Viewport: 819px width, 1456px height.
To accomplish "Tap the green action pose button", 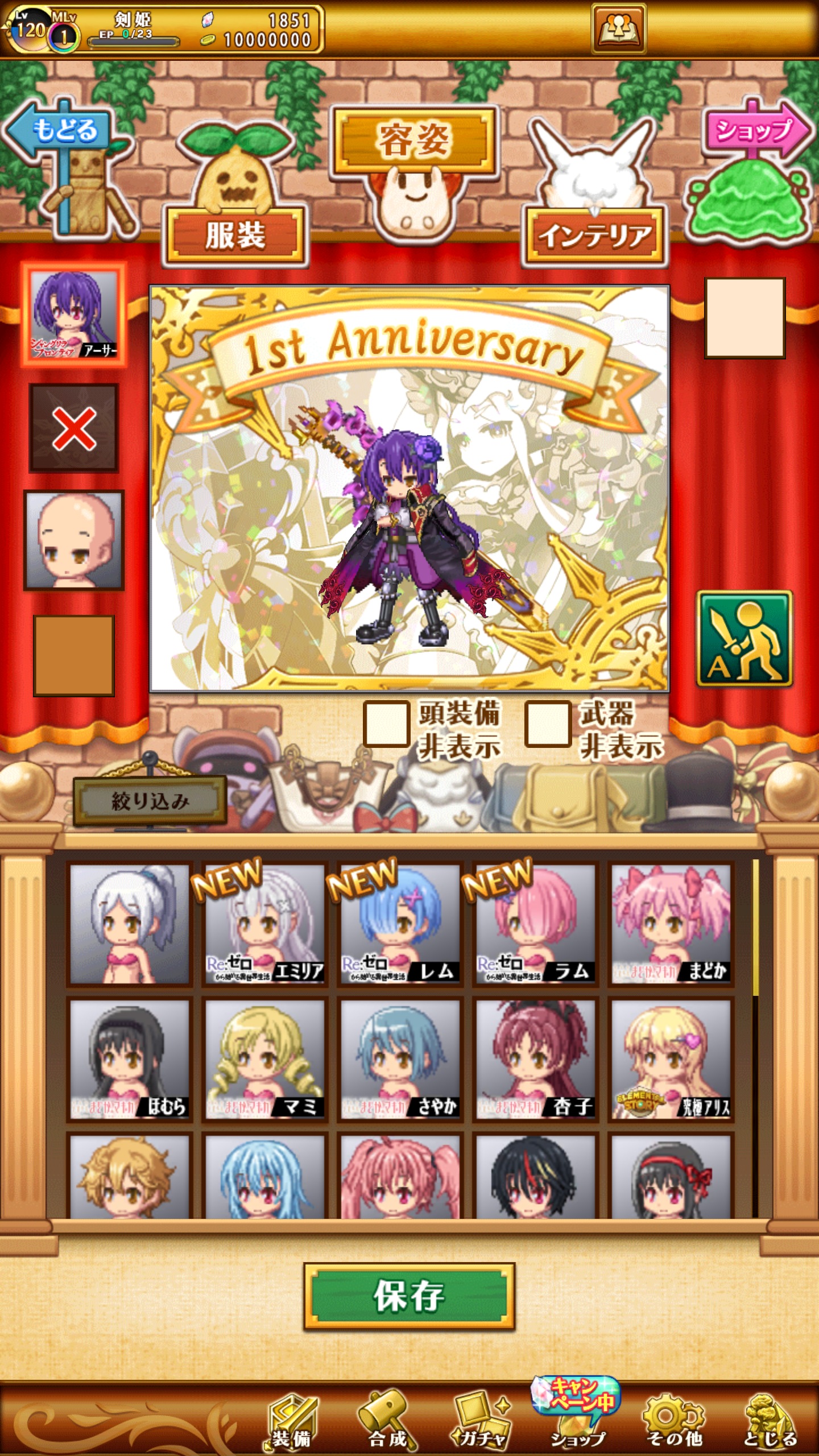I will tap(744, 638).
